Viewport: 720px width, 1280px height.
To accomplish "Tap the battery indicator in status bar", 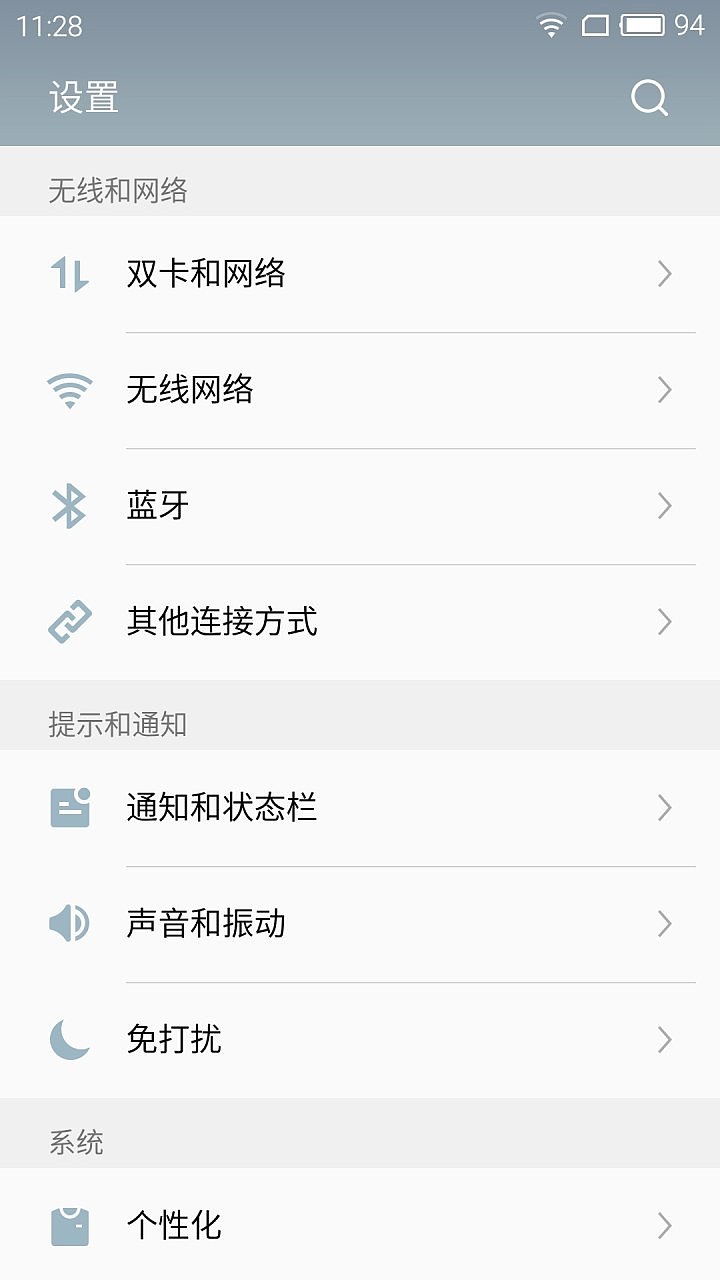I will point(644,23).
